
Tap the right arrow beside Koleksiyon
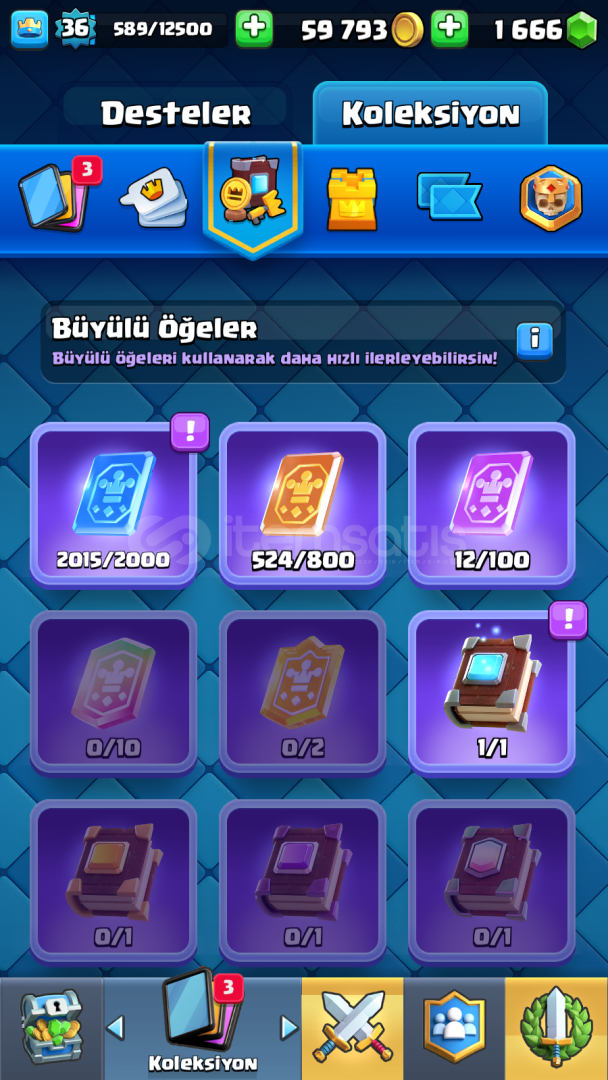coord(289,1027)
